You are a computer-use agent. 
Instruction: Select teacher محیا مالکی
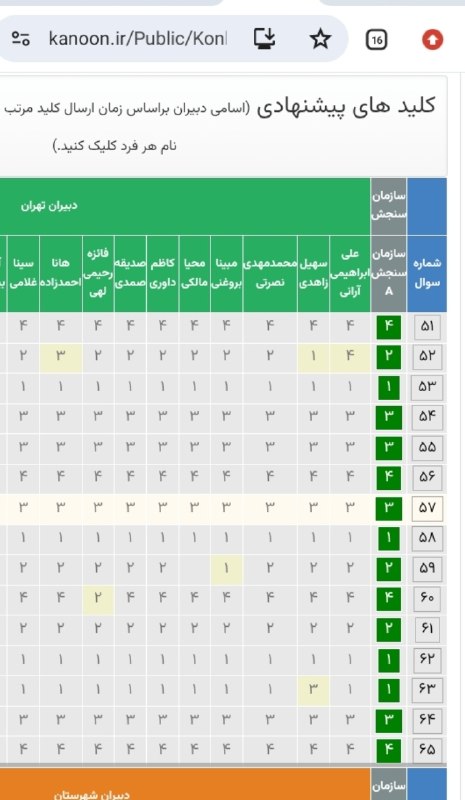194,273
